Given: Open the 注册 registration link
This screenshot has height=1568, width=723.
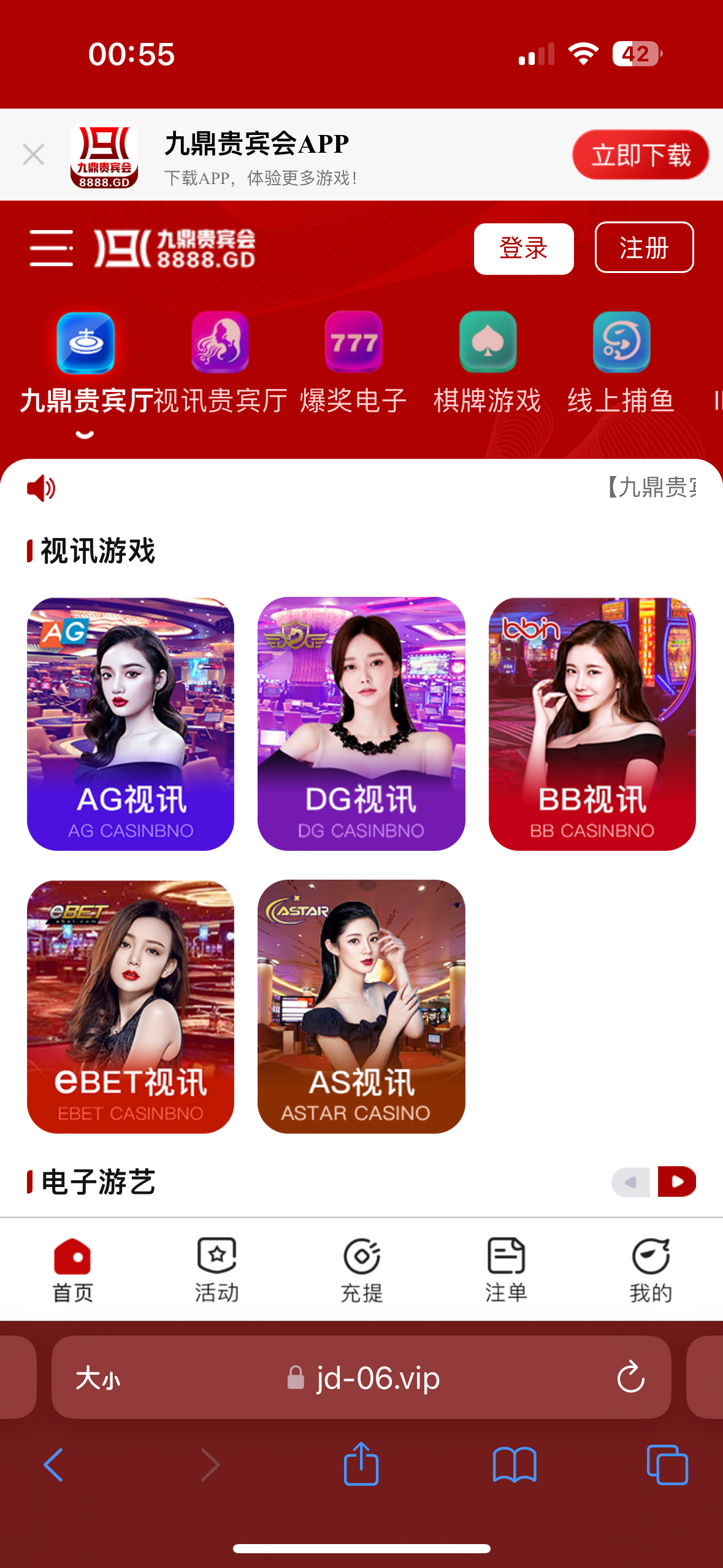Looking at the screenshot, I should coord(644,248).
